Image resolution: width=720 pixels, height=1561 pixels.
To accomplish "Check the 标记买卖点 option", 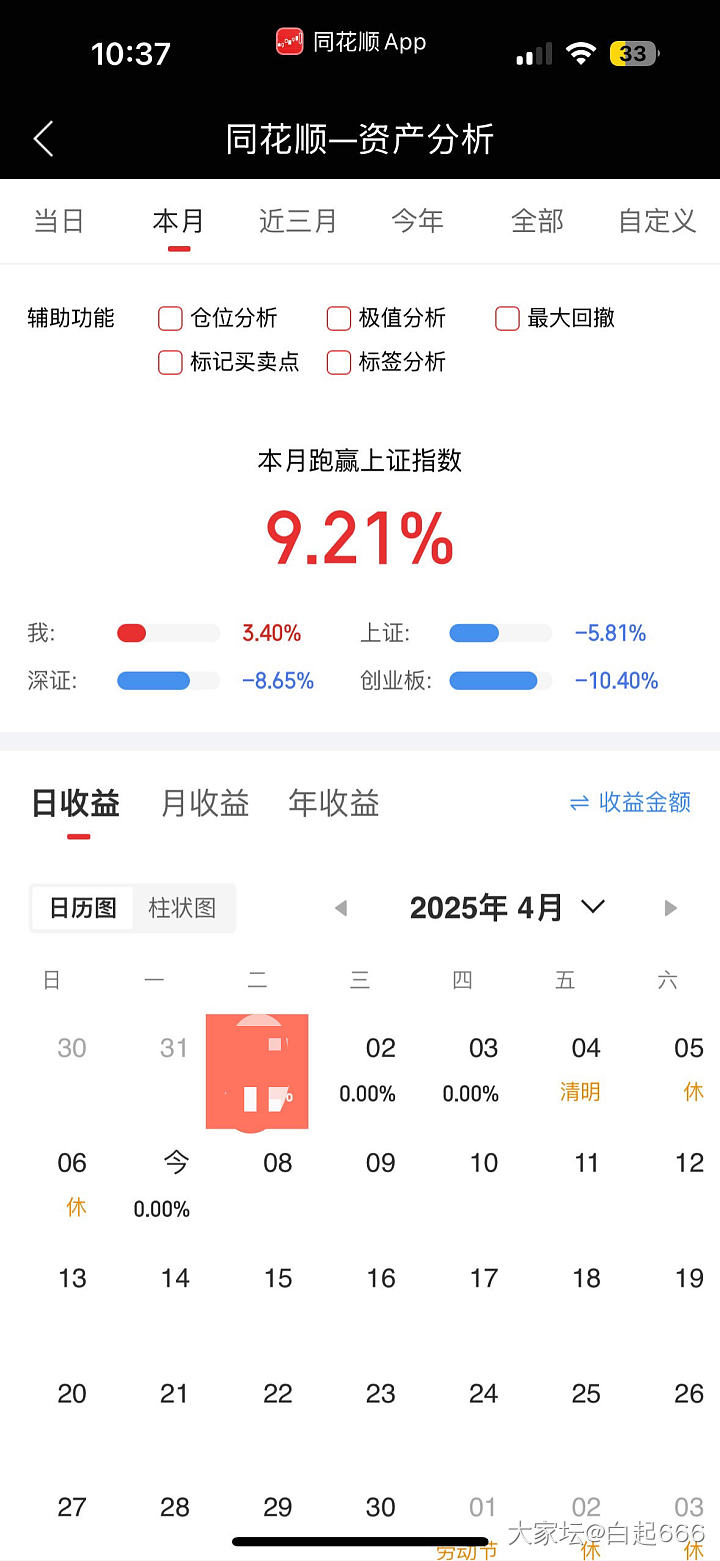I will pos(170,362).
